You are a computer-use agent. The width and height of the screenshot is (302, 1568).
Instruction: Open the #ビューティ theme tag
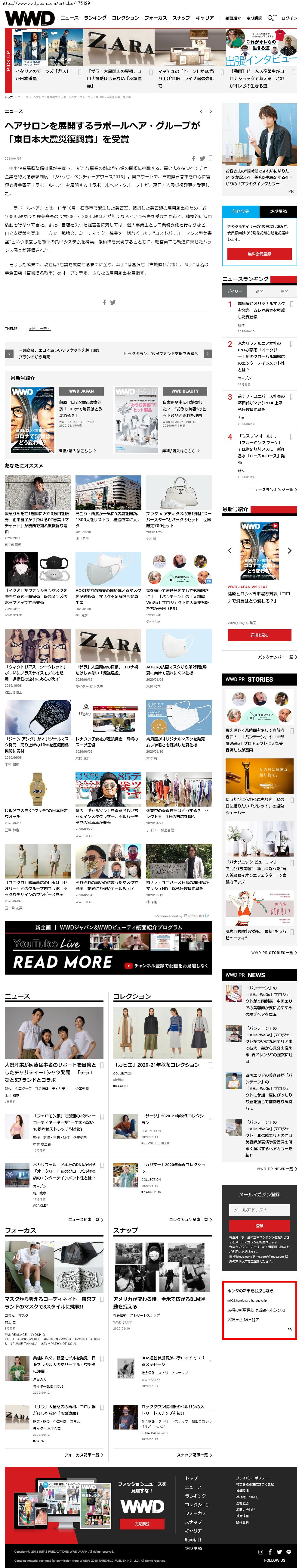39,328
